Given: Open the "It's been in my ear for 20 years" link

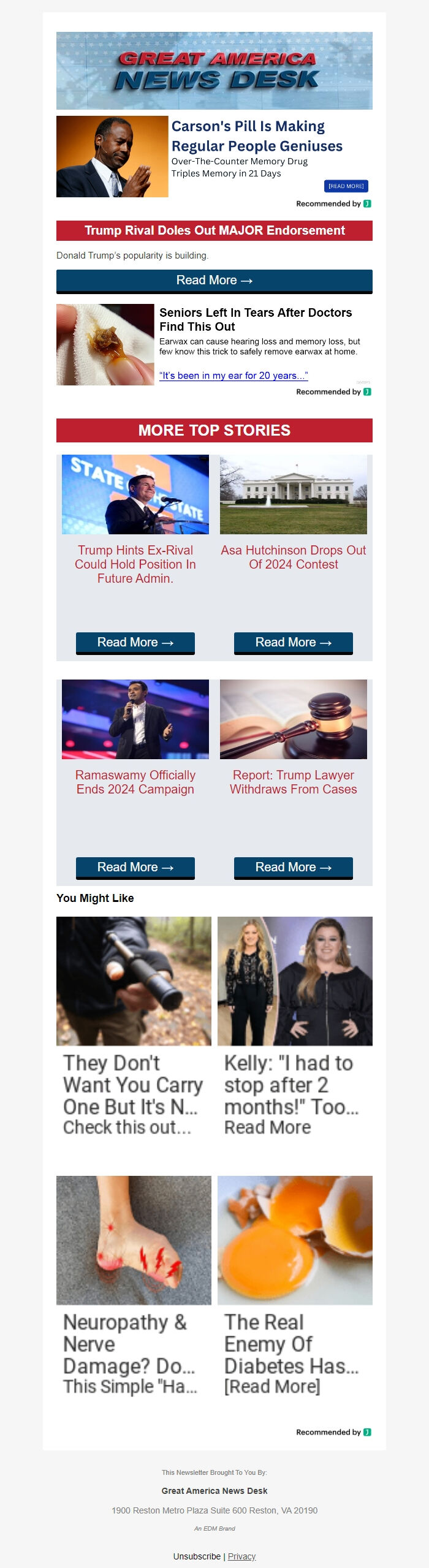Looking at the screenshot, I should click(x=233, y=376).
